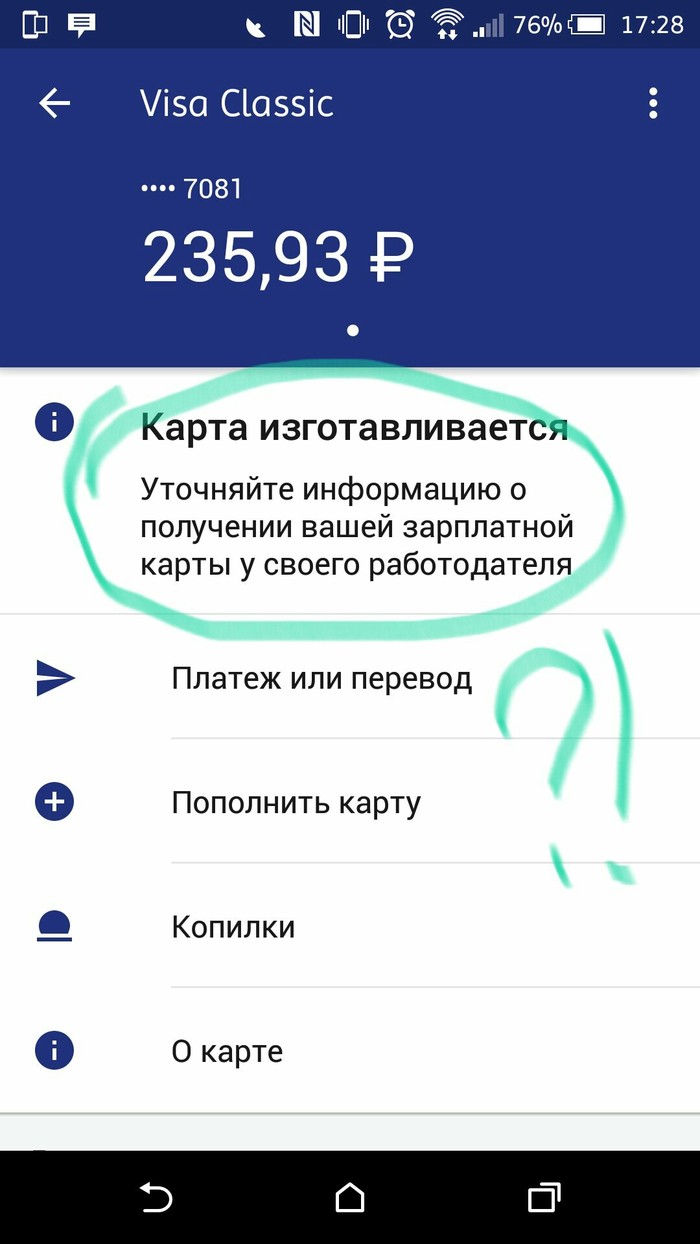Viewport: 700px width, 1244px height.
Task: Select Пополнить карту
Action: point(296,803)
